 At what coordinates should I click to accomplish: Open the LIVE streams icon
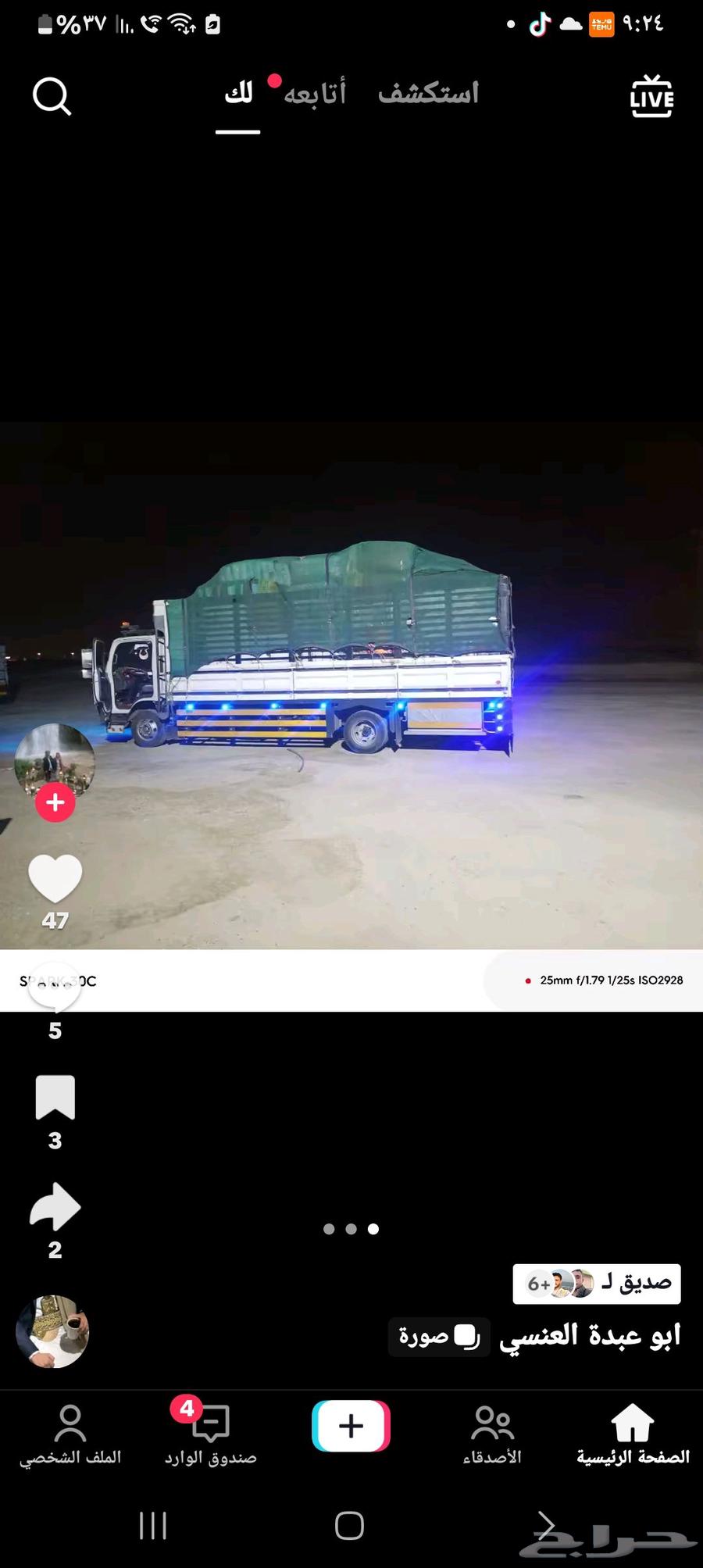tap(651, 97)
